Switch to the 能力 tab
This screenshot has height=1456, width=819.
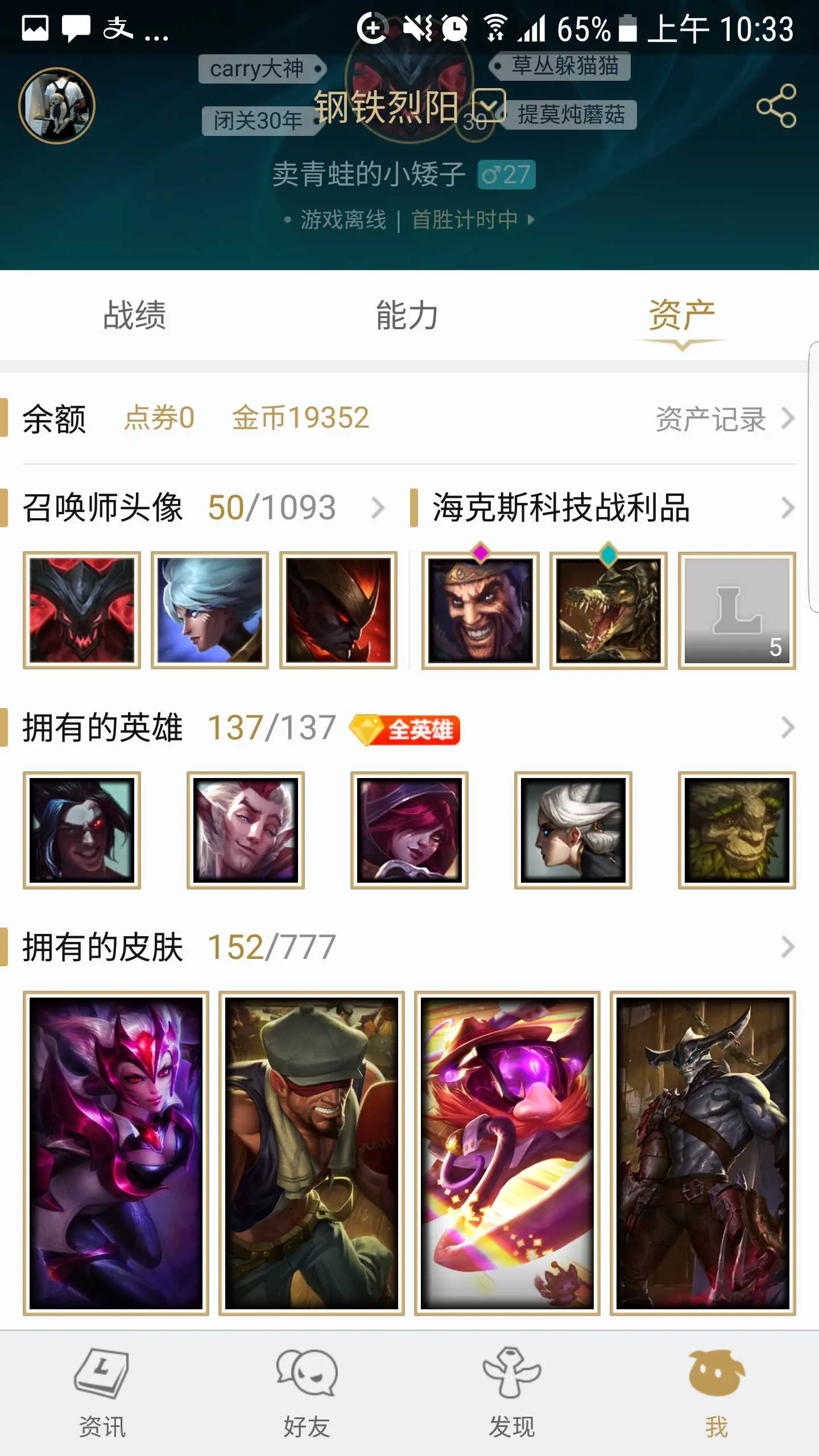(x=407, y=316)
